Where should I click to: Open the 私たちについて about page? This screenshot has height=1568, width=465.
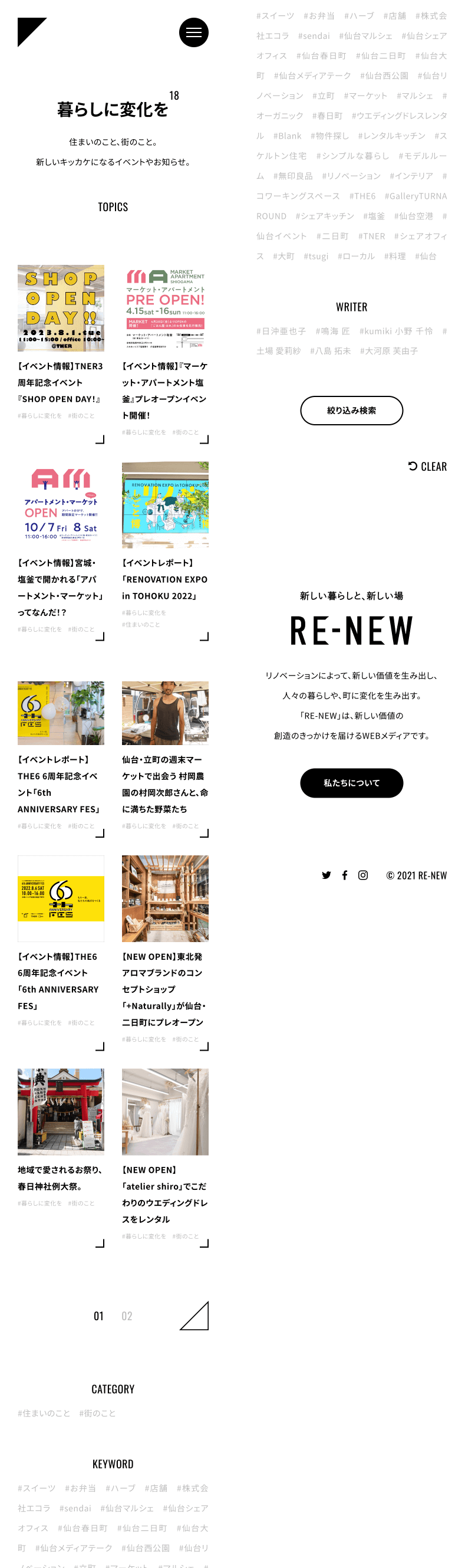351,783
